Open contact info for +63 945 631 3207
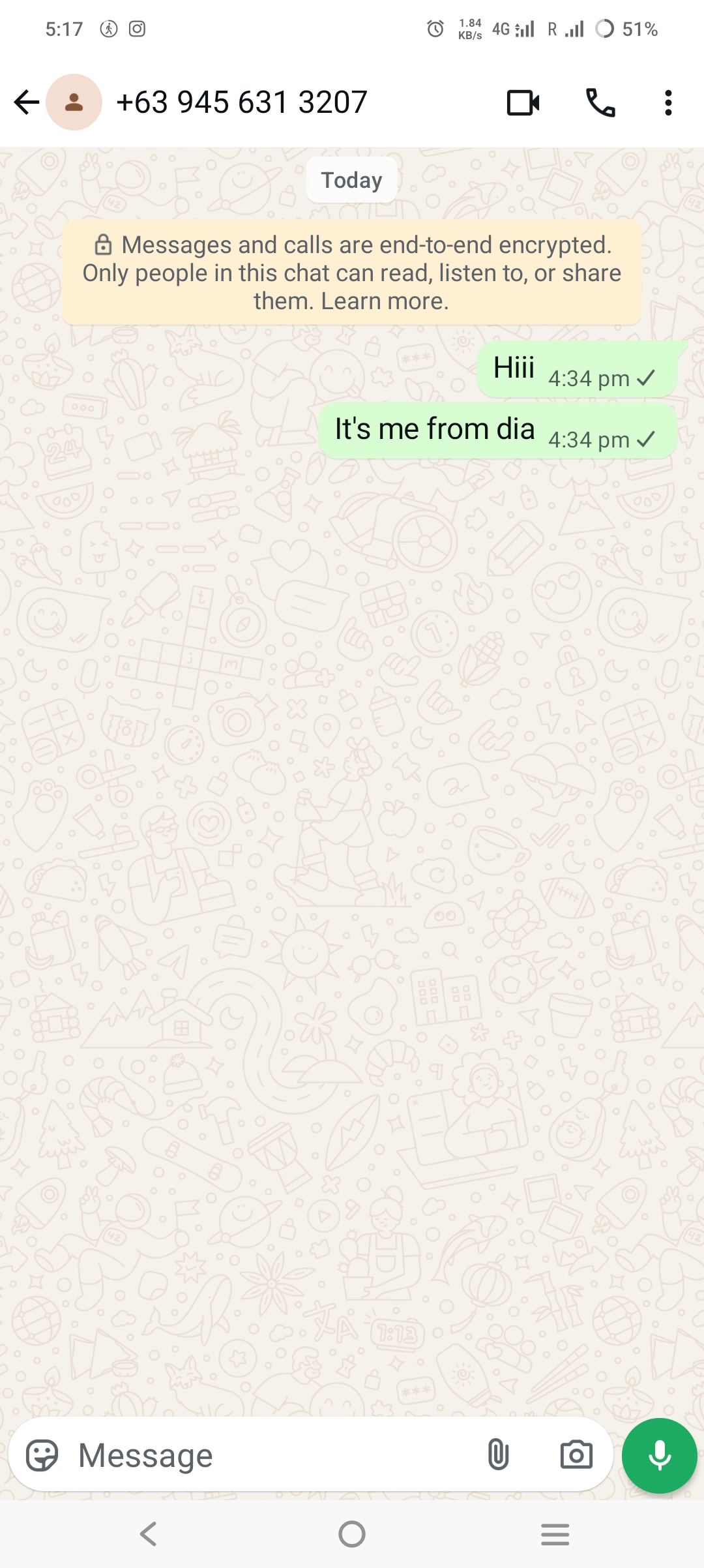The image size is (704, 1568). point(241,102)
